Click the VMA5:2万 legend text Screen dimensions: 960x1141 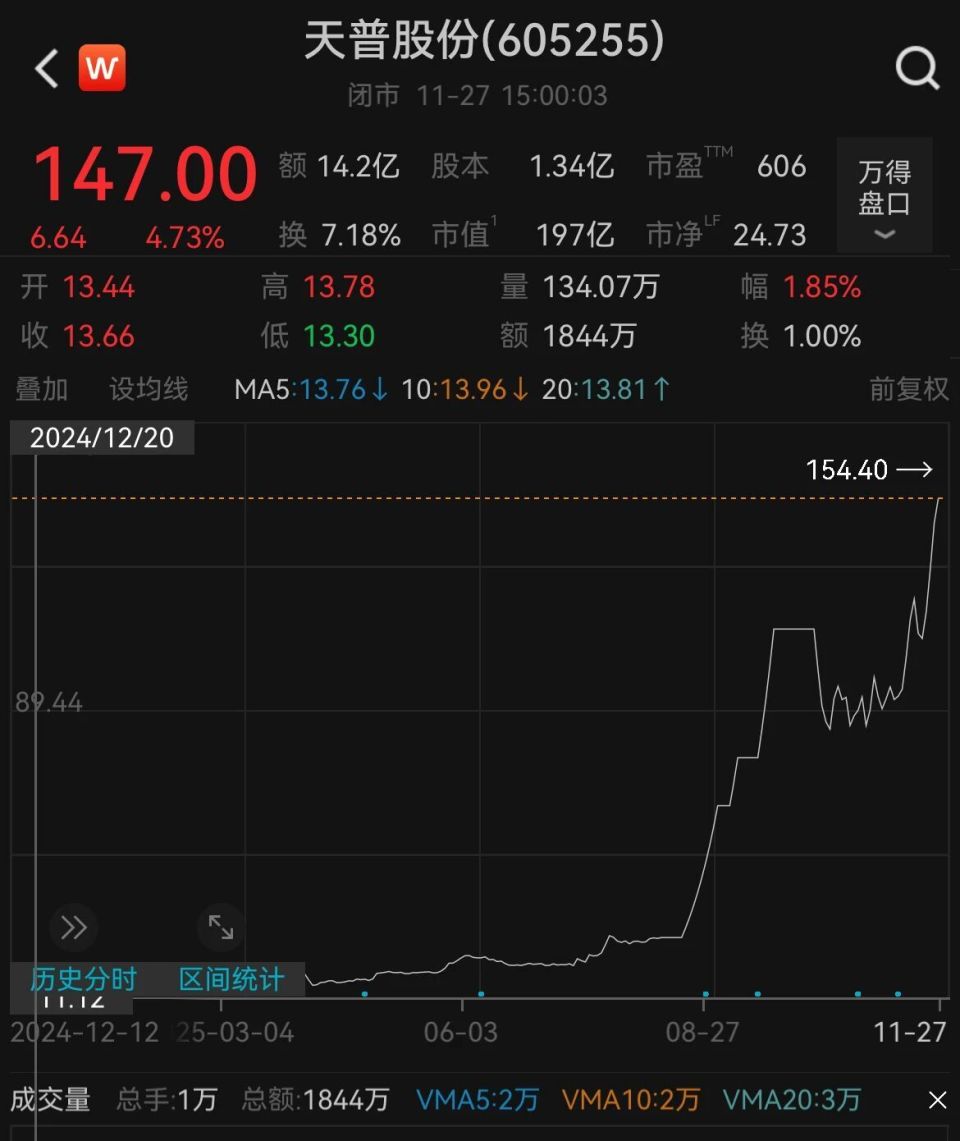[x=476, y=1100]
